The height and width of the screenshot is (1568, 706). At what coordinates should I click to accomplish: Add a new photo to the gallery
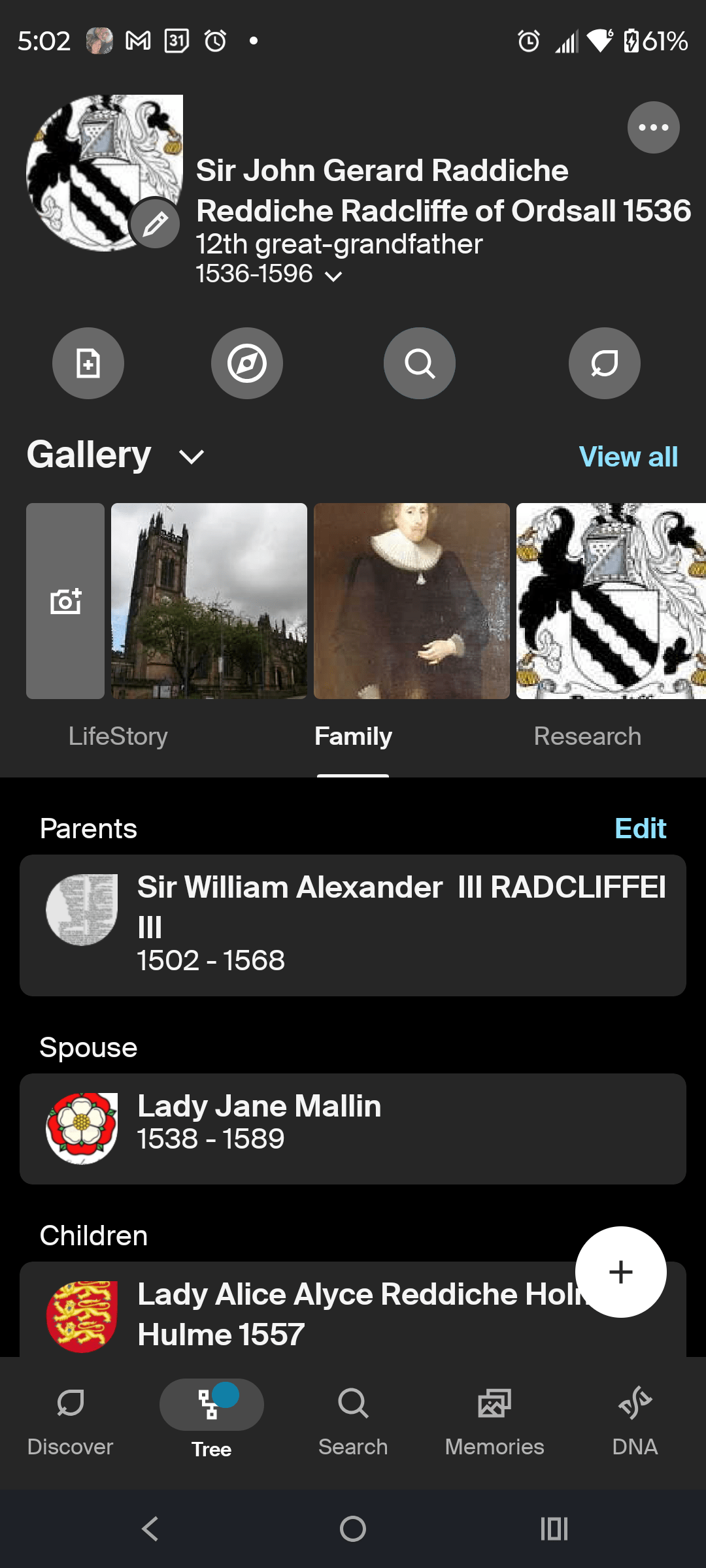click(x=65, y=601)
